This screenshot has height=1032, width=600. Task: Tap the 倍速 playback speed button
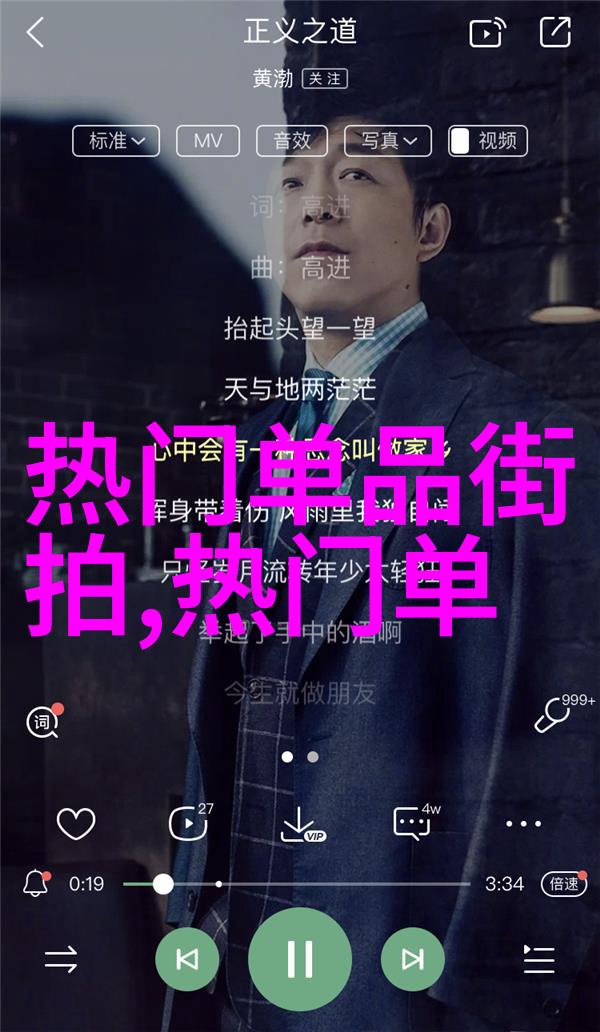pyautogui.click(x=563, y=884)
